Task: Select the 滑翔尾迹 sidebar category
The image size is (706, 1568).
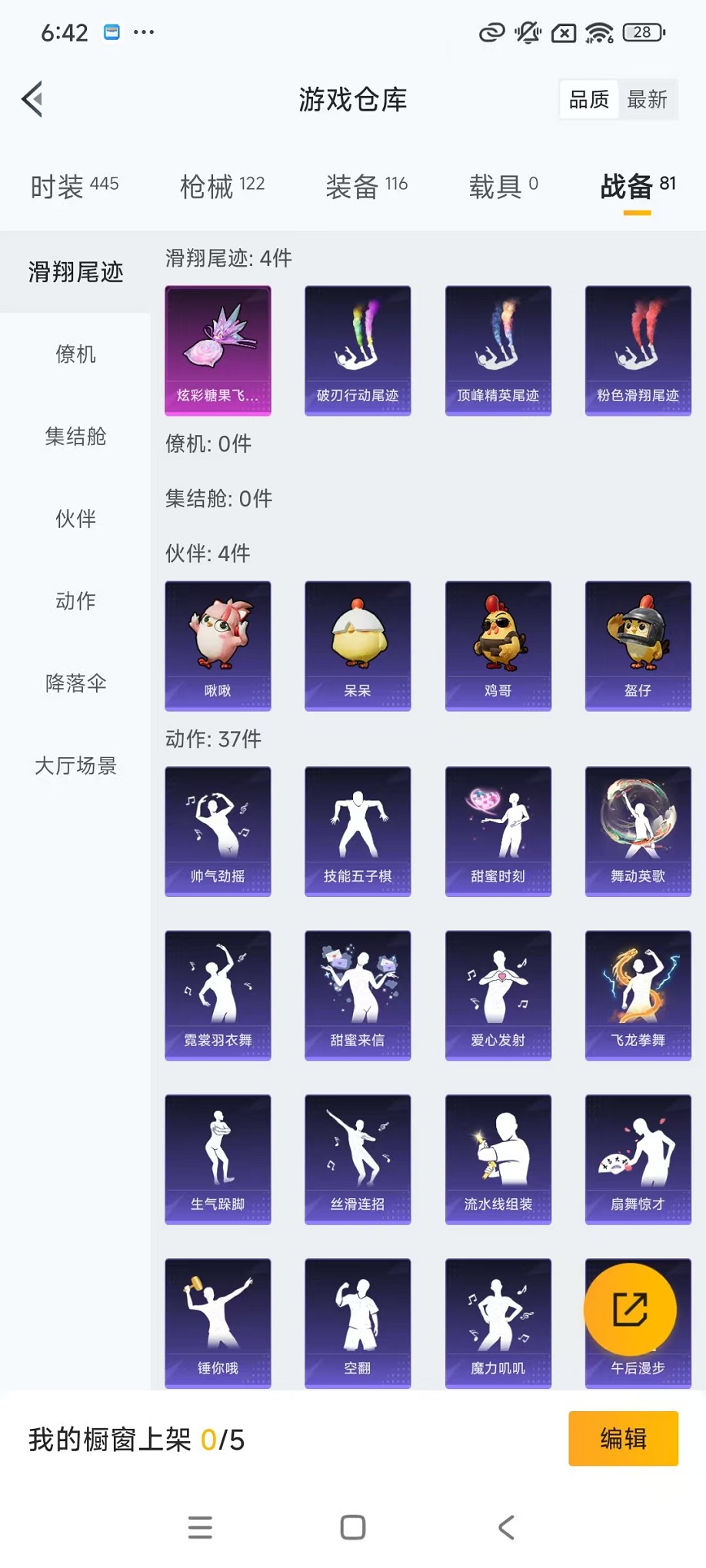Action: click(75, 271)
